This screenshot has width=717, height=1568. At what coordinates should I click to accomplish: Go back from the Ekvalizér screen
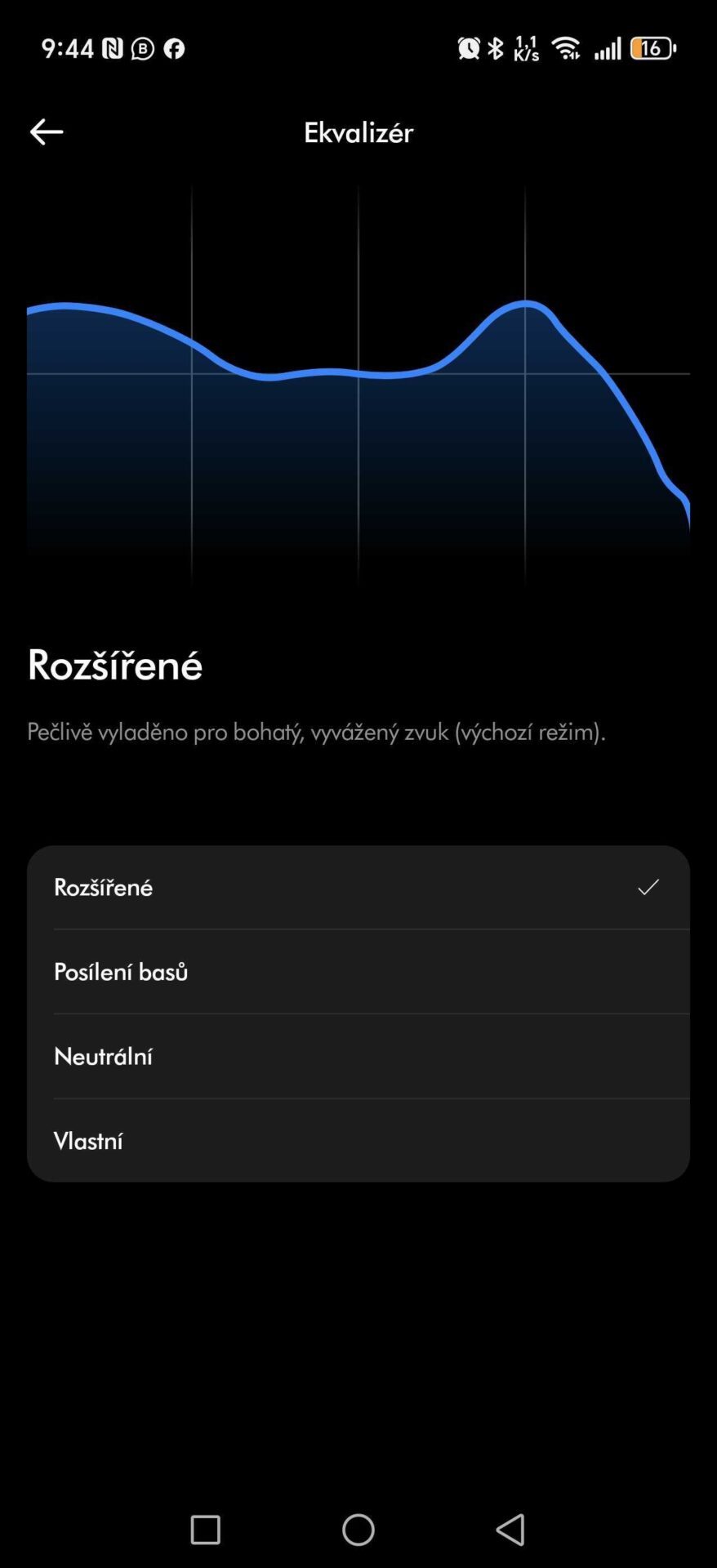click(x=47, y=131)
